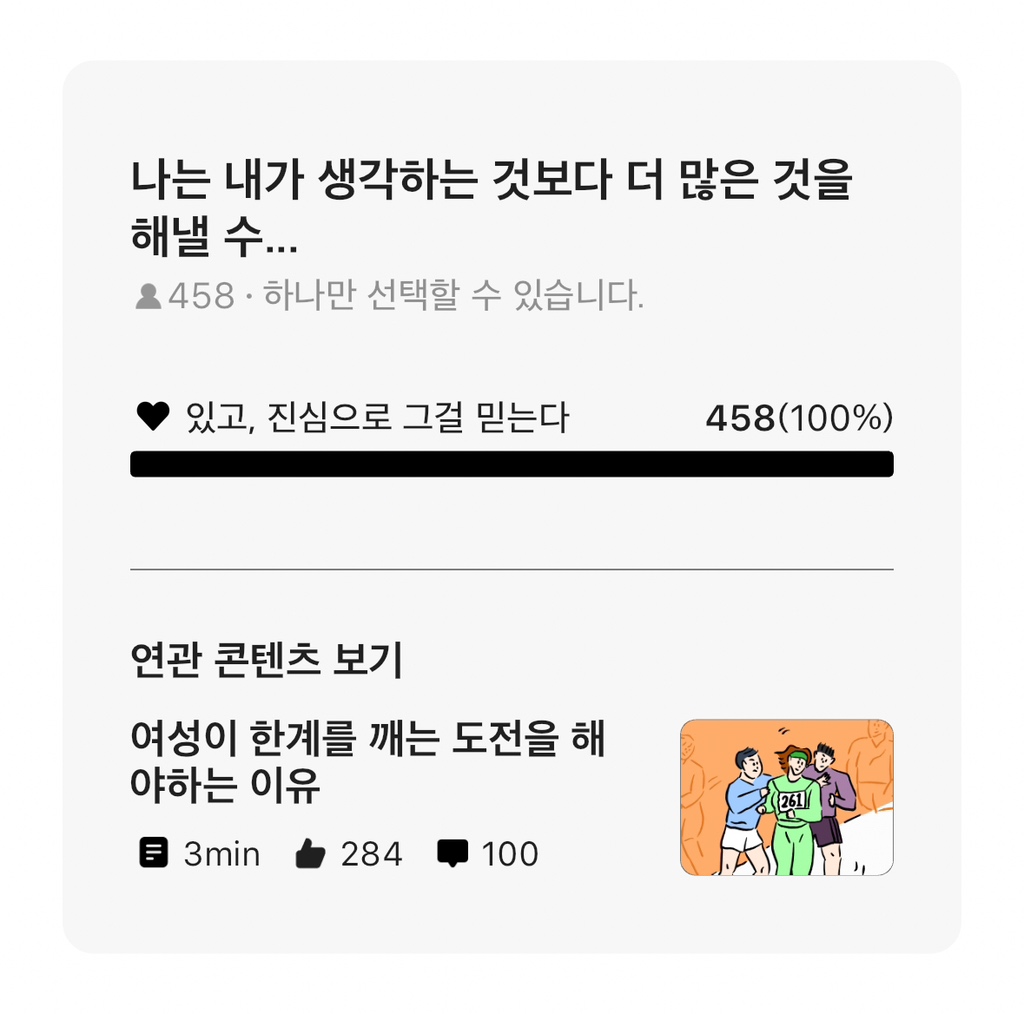The height and width of the screenshot is (1014, 1024).
Task: Tap the runner illustration thumbnail
Action: click(x=786, y=797)
